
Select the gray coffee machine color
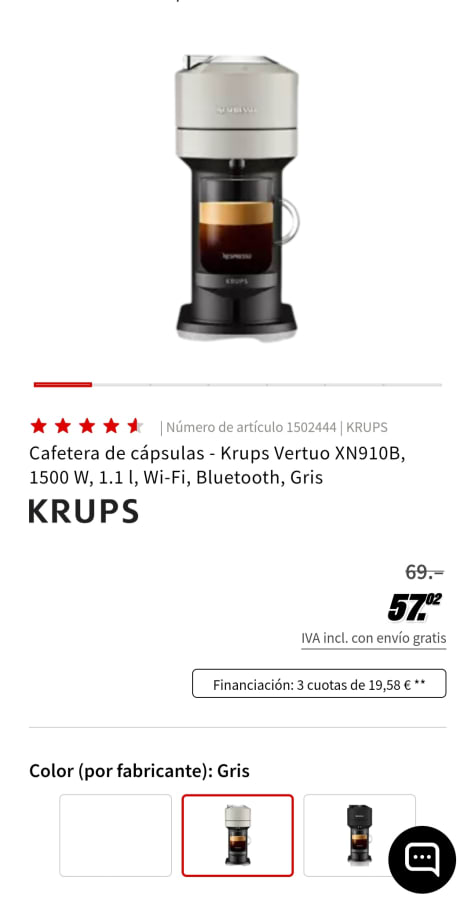click(238, 835)
